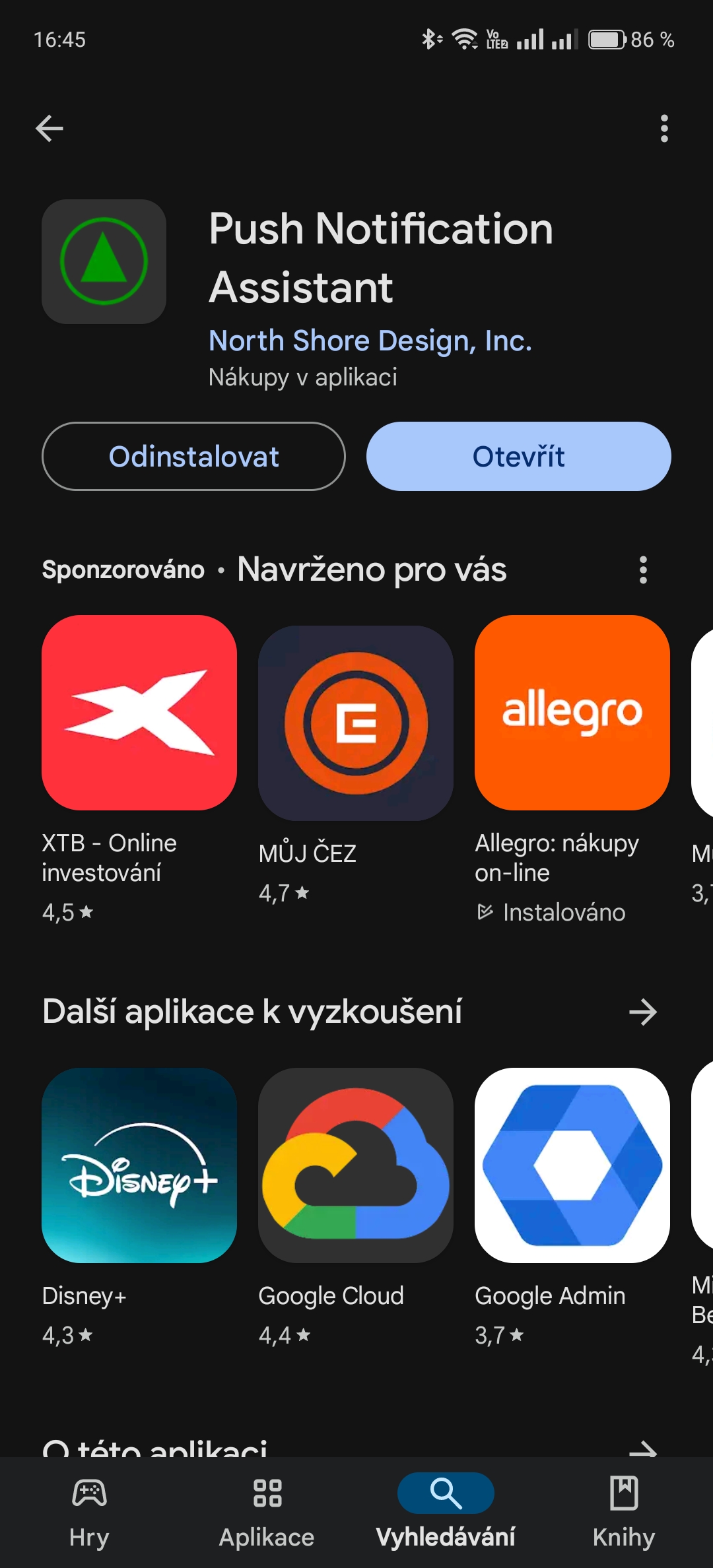Image resolution: width=713 pixels, height=1568 pixels.
Task: Open the overflow menu in the app bar
Action: tap(664, 128)
